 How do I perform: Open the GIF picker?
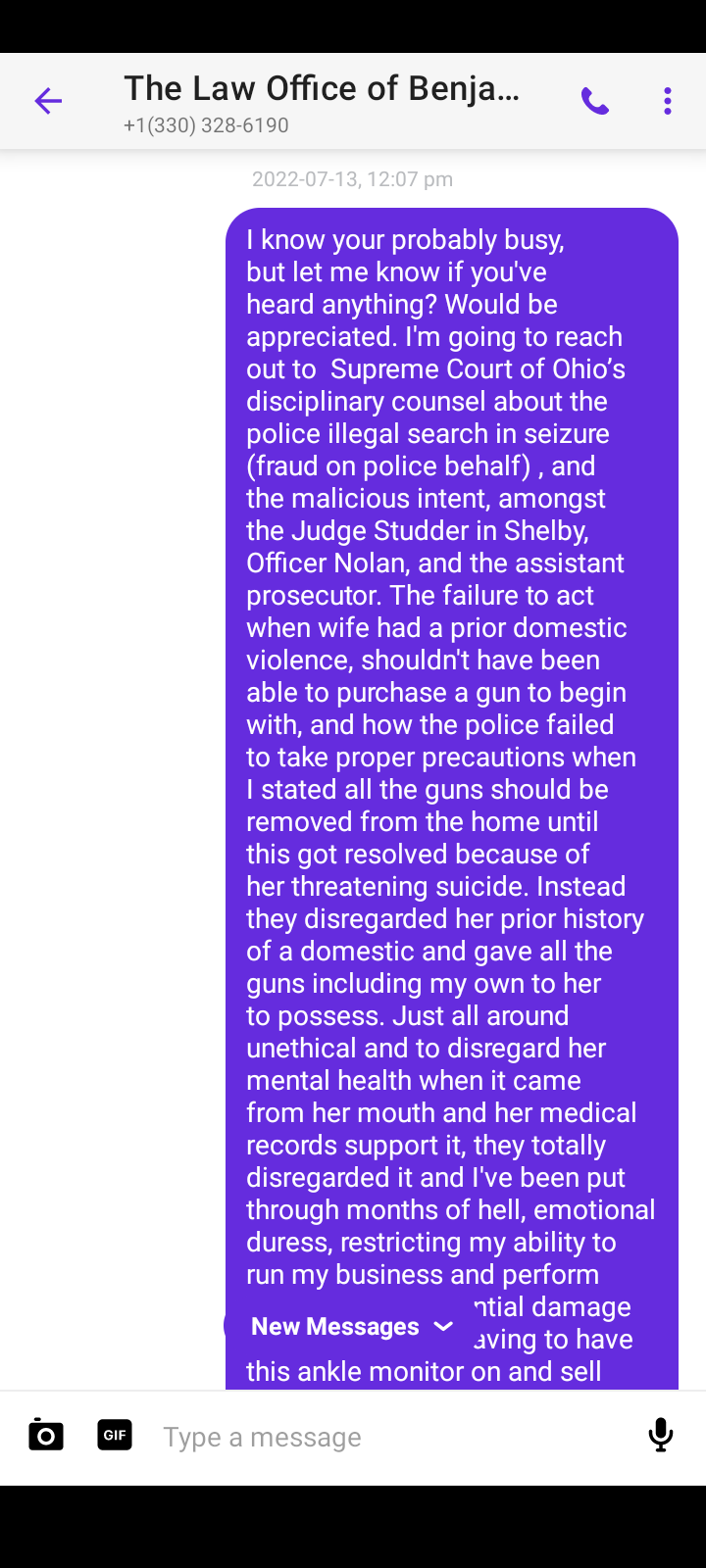tap(115, 1436)
